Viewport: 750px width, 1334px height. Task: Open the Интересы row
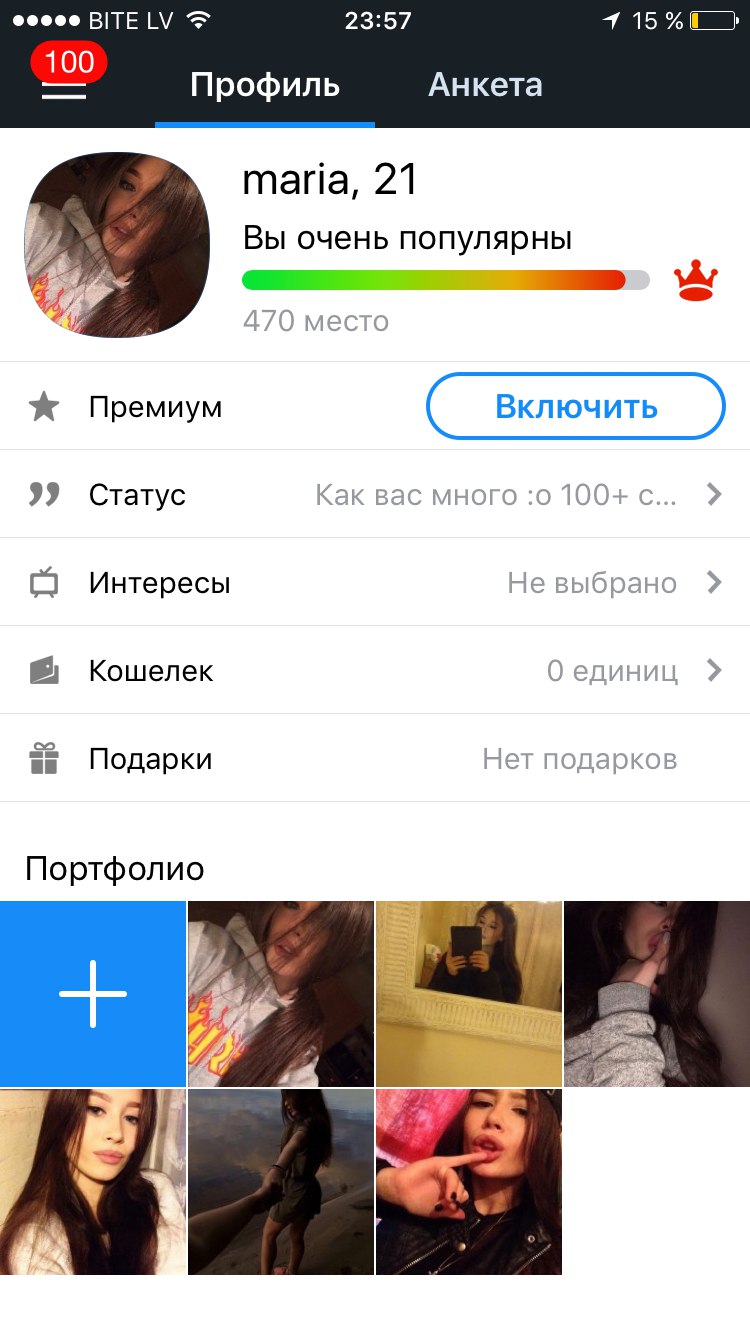[375, 582]
